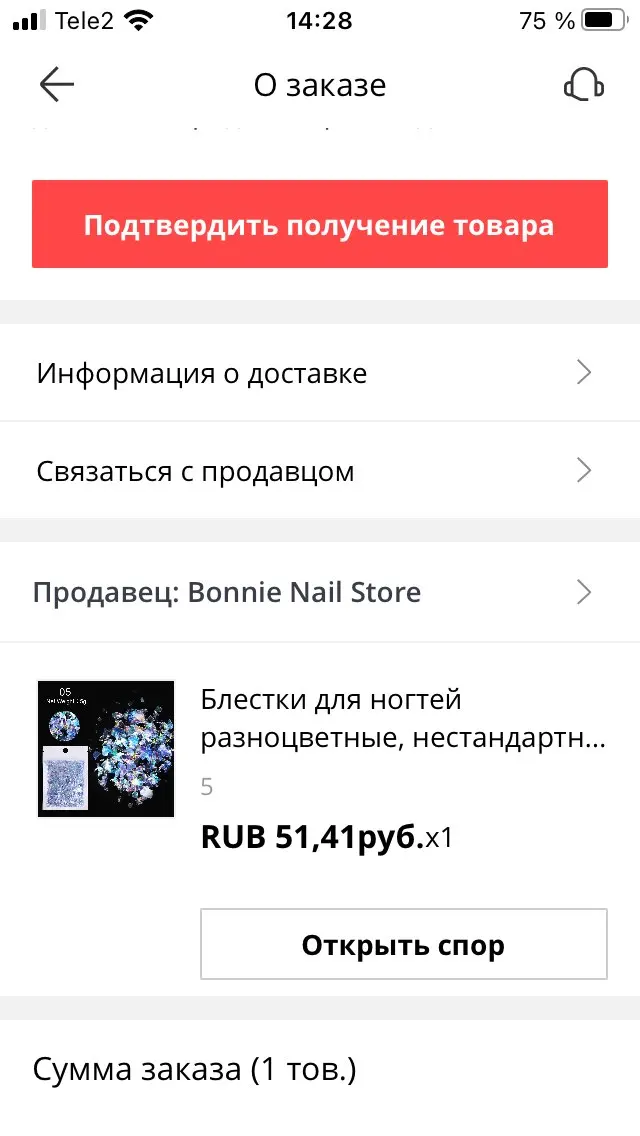This screenshot has height=1136, width=640.
Task: Tap Открыть спор button
Action: [404, 945]
